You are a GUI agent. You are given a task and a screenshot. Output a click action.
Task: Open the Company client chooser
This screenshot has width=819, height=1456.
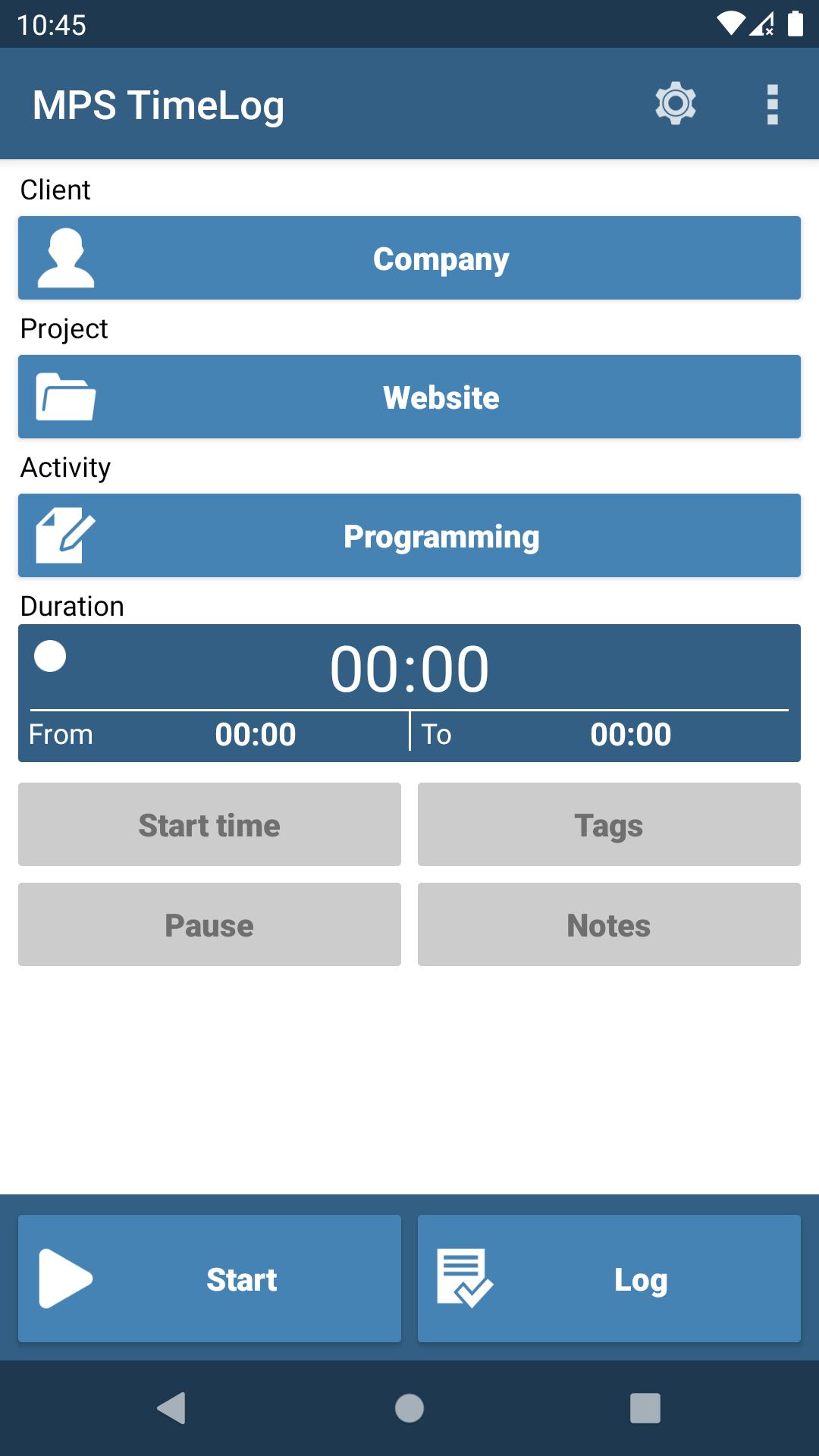point(409,258)
